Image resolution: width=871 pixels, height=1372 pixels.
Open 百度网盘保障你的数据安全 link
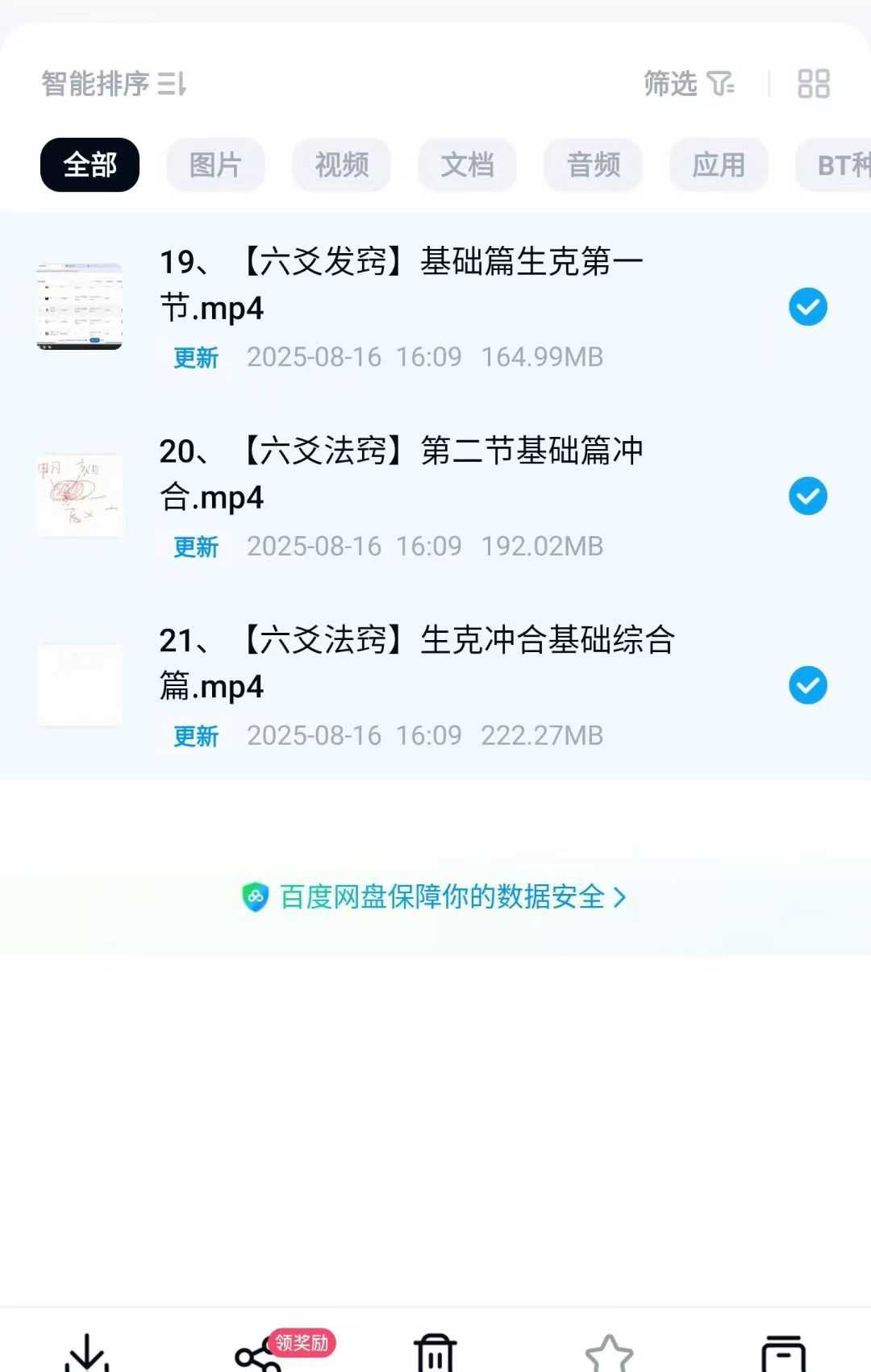435,897
